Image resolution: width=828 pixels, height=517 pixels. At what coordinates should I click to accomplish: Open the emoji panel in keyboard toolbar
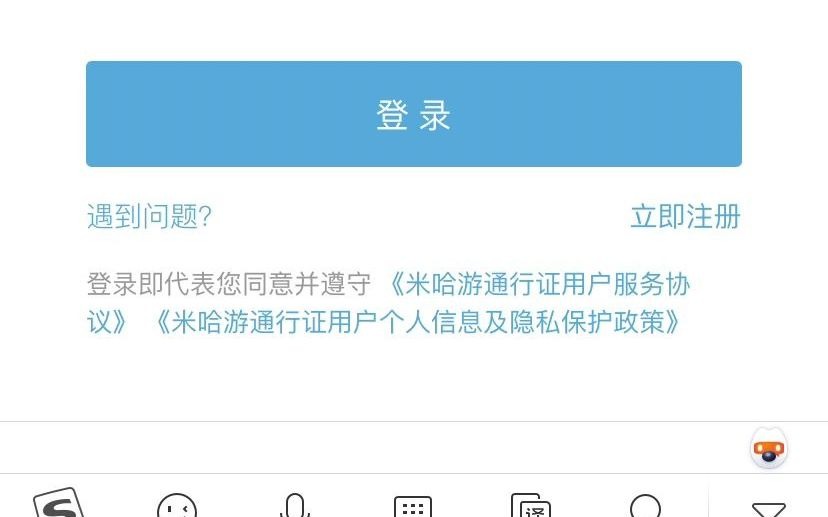(x=177, y=507)
